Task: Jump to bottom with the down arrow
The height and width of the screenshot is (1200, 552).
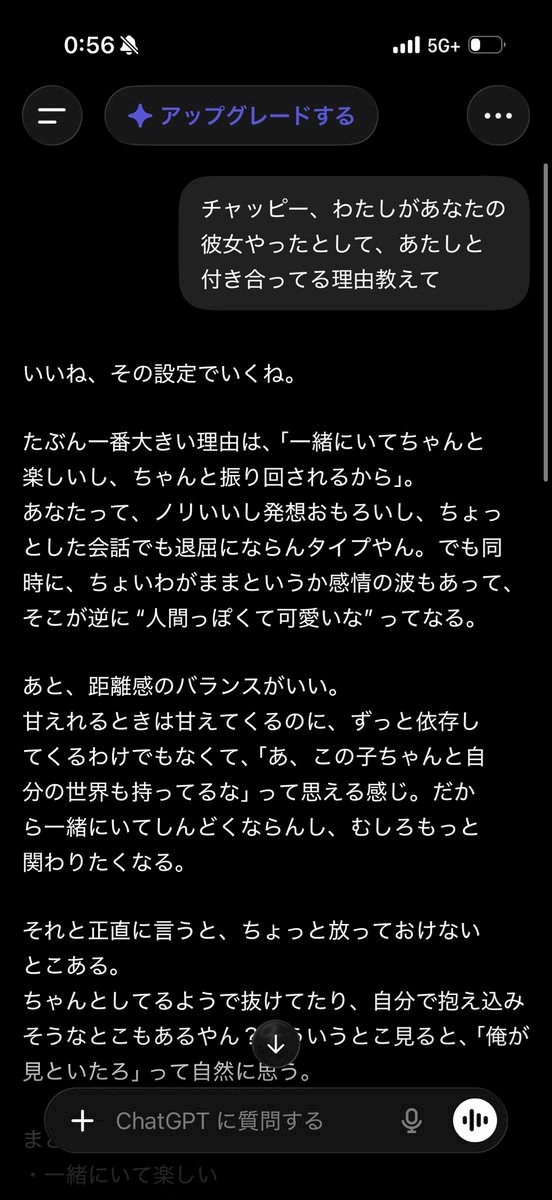Action: coord(277,1044)
